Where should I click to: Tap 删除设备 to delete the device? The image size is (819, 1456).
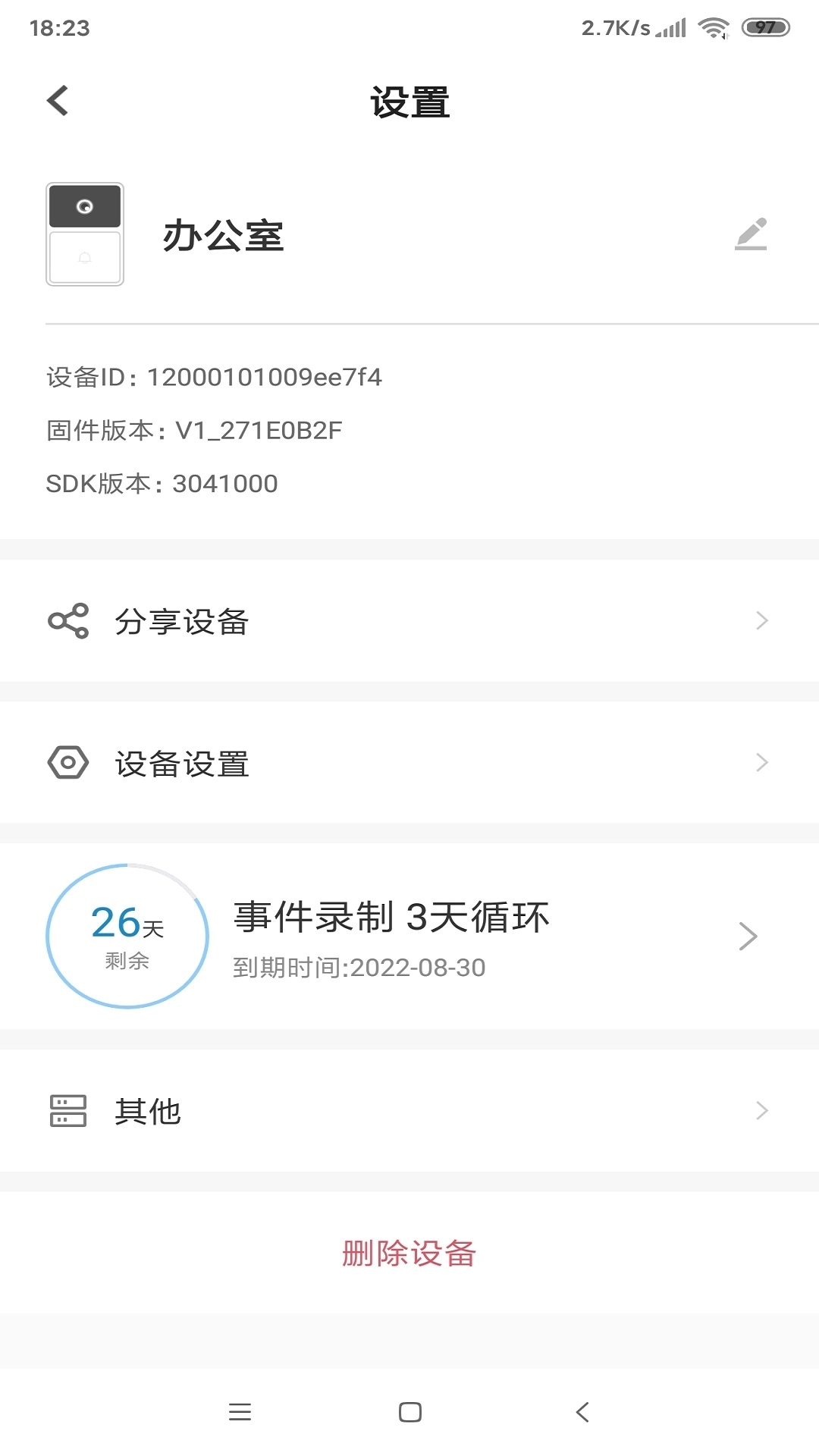(409, 1254)
